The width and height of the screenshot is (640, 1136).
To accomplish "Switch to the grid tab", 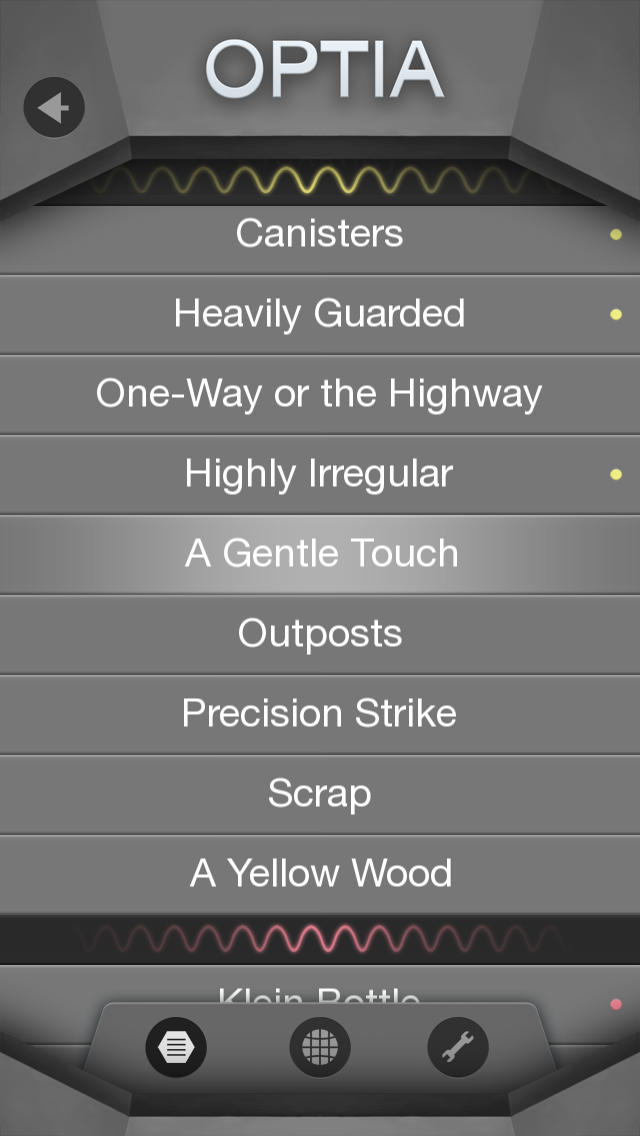I will (x=320, y=1048).
